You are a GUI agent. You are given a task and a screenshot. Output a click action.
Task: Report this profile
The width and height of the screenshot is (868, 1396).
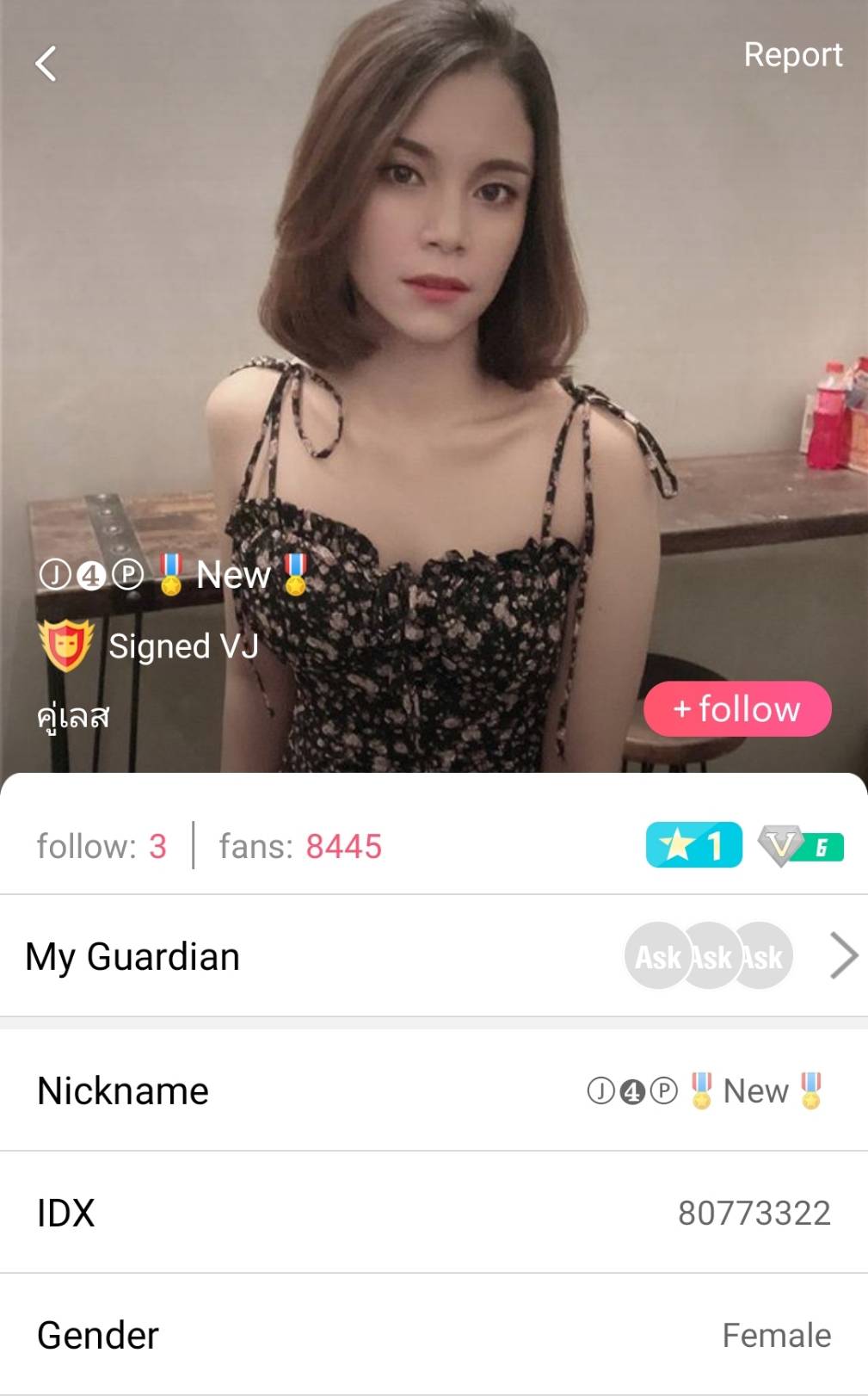pyautogui.click(x=792, y=55)
